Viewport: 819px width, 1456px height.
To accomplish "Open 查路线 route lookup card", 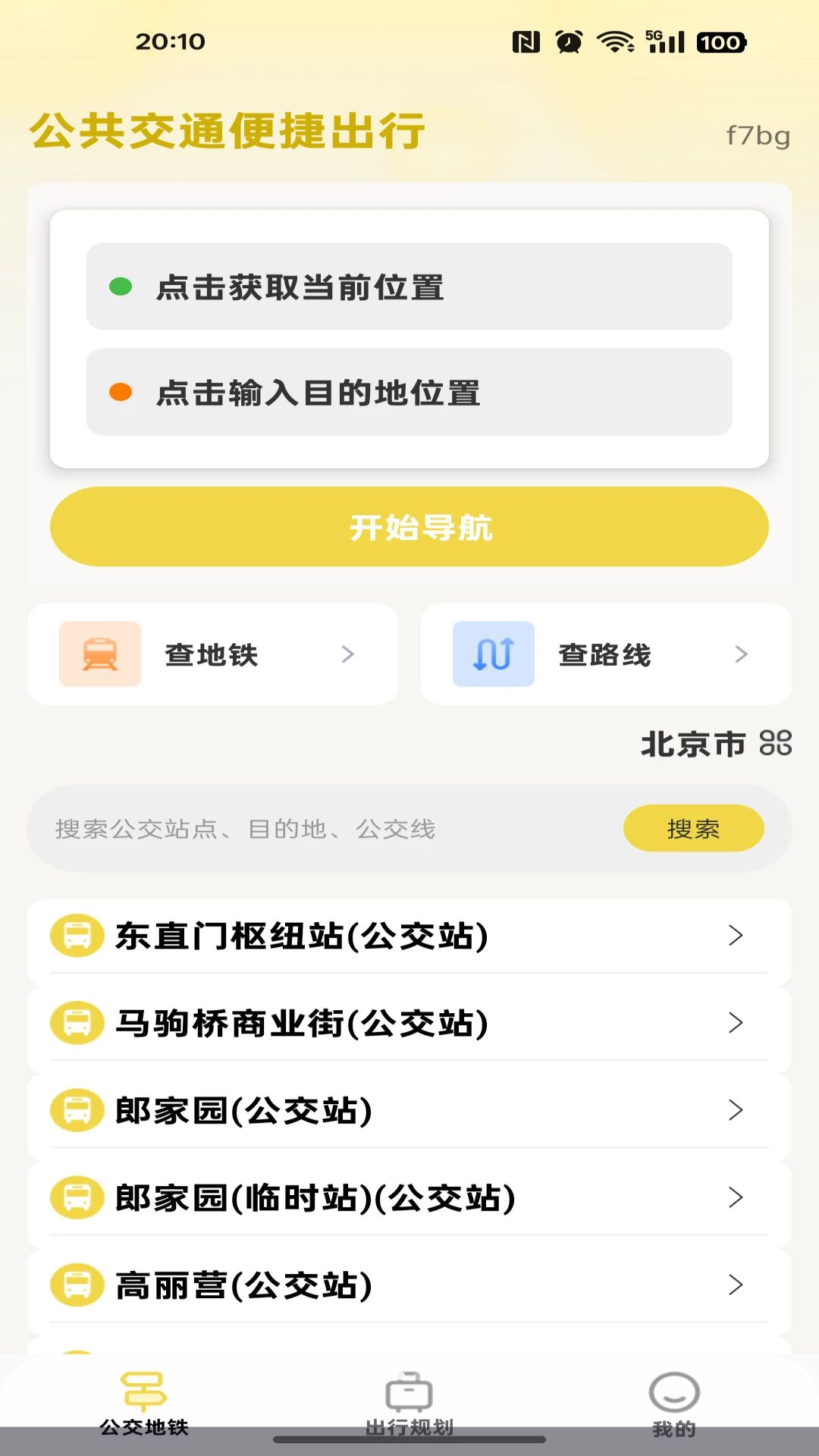I will [x=606, y=654].
